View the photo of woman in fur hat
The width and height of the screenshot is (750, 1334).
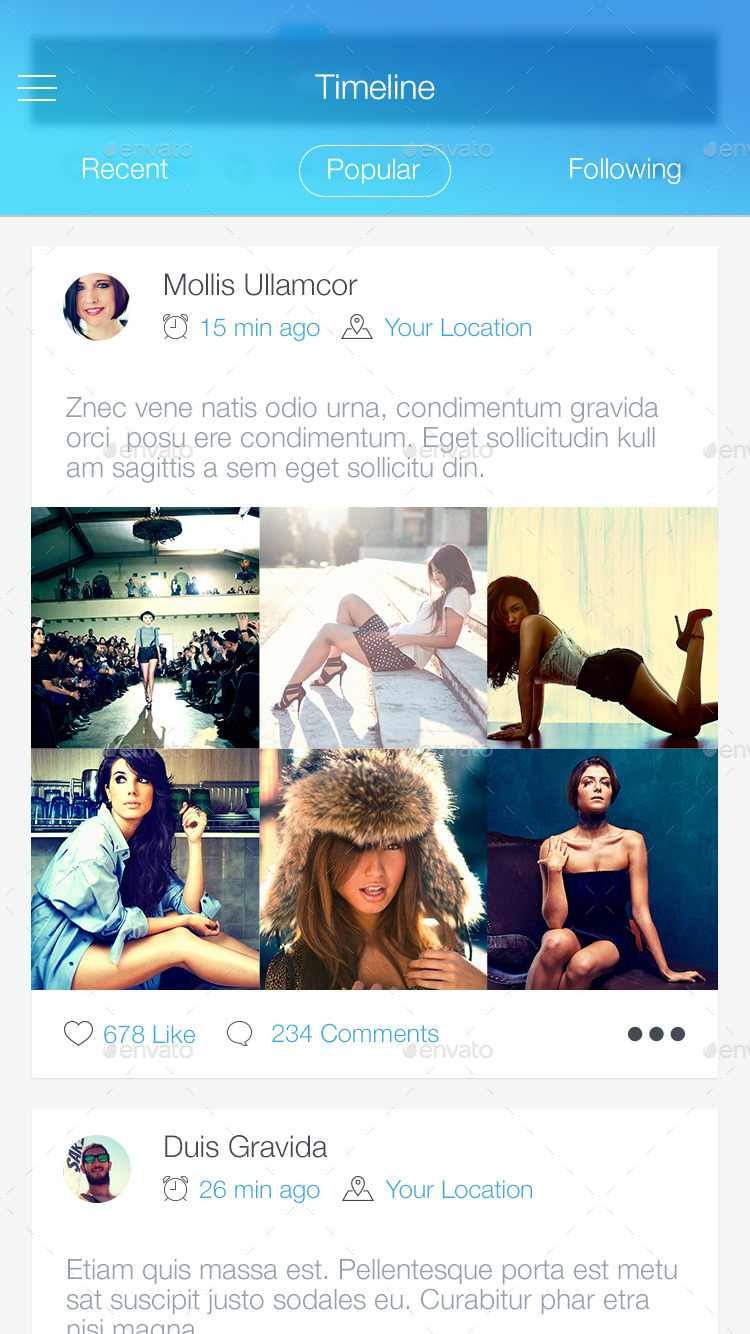(x=373, y=869)
